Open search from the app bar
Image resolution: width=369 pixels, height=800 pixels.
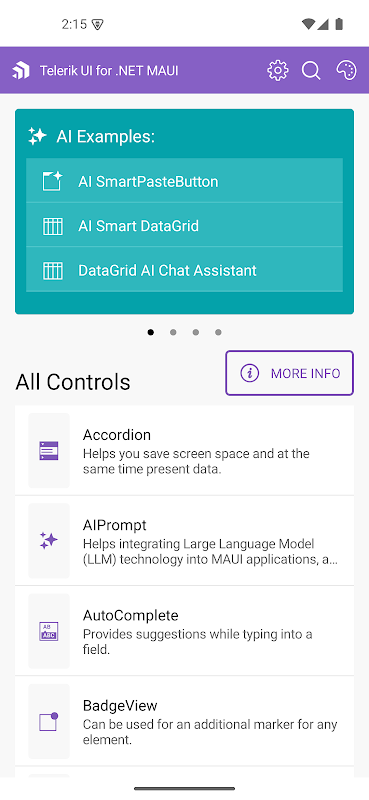(x=311, y=70)
